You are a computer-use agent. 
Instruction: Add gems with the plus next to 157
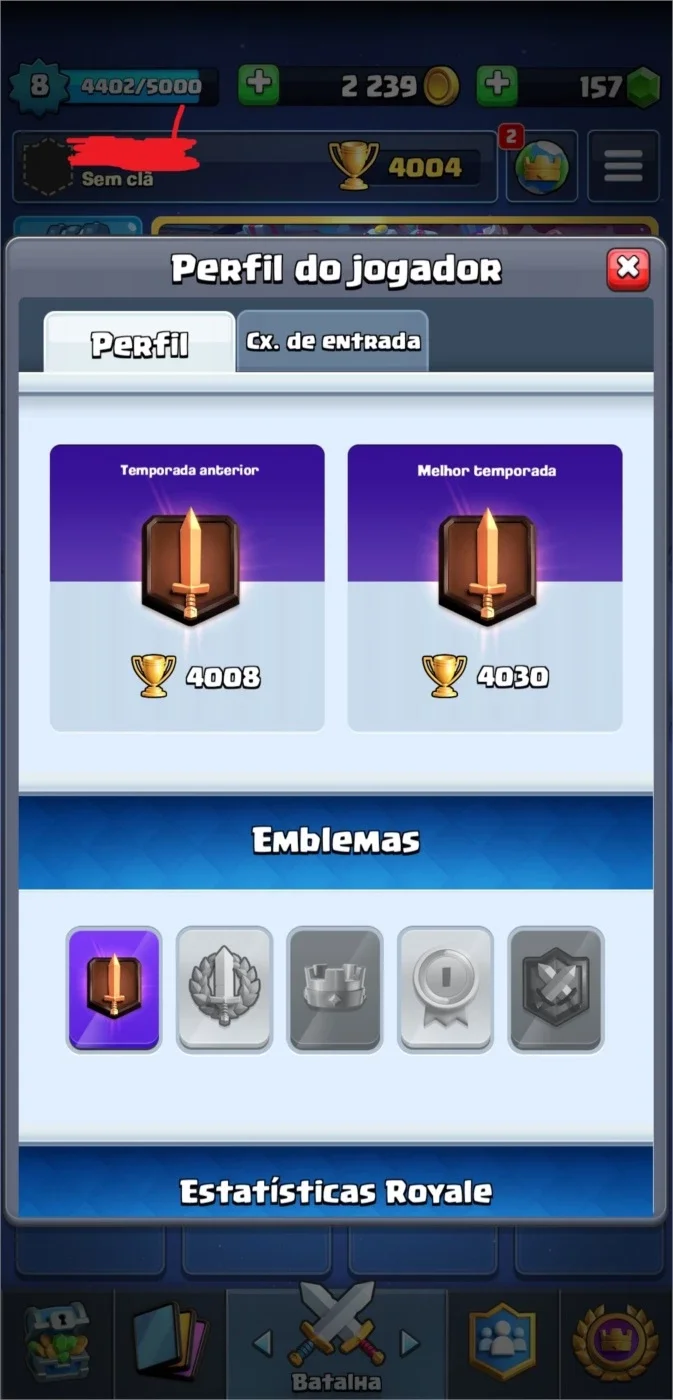(497, 86)
